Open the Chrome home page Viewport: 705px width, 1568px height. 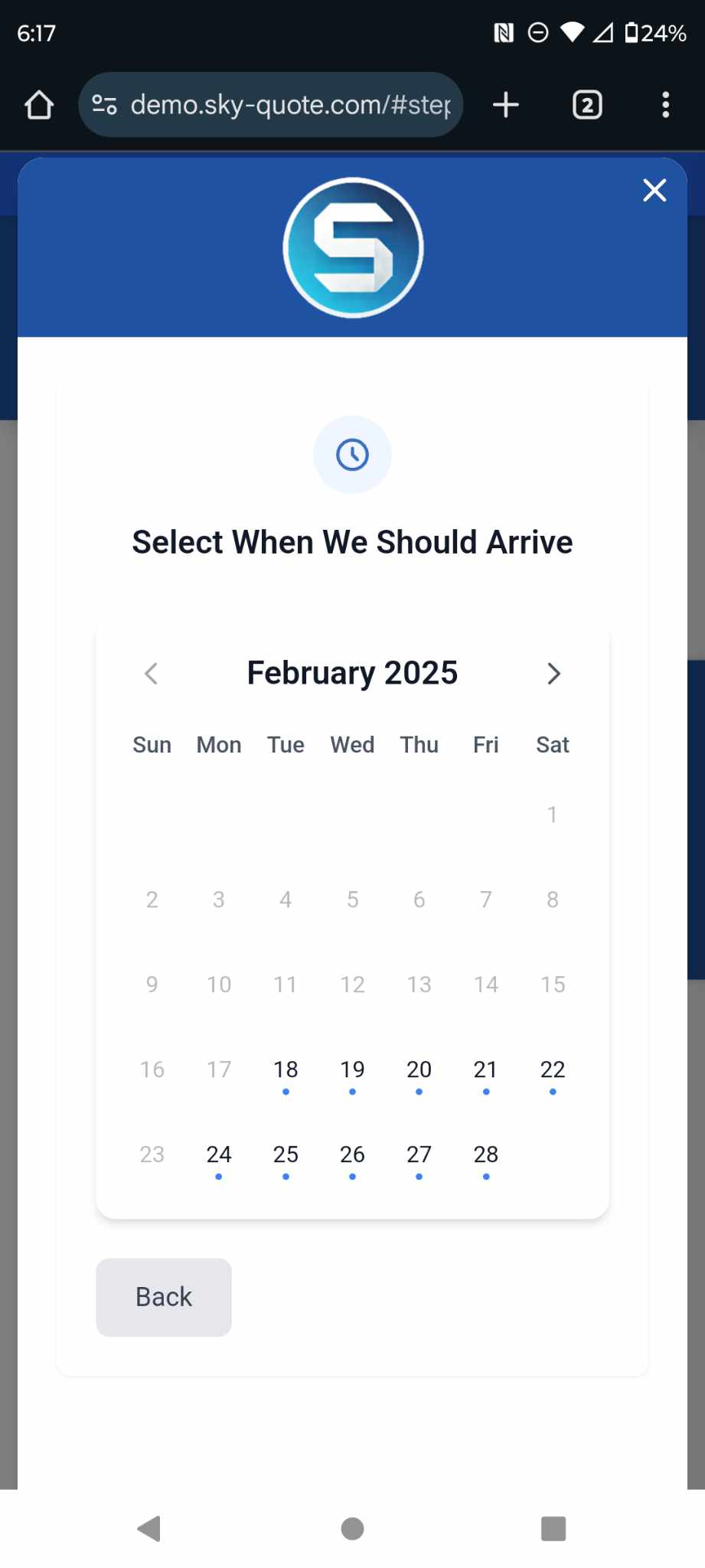click(38, 105)
